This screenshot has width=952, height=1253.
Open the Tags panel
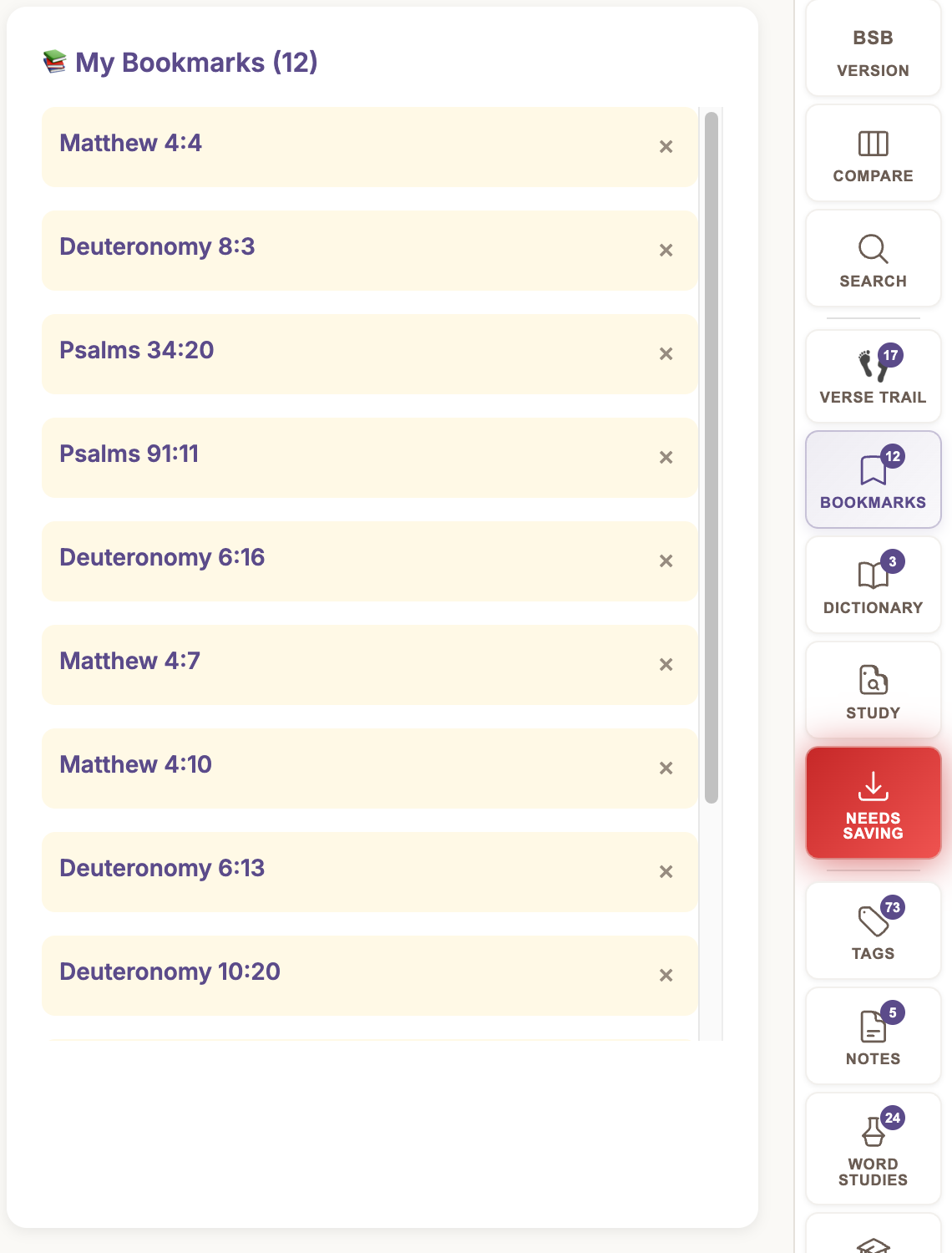point(873,931)
